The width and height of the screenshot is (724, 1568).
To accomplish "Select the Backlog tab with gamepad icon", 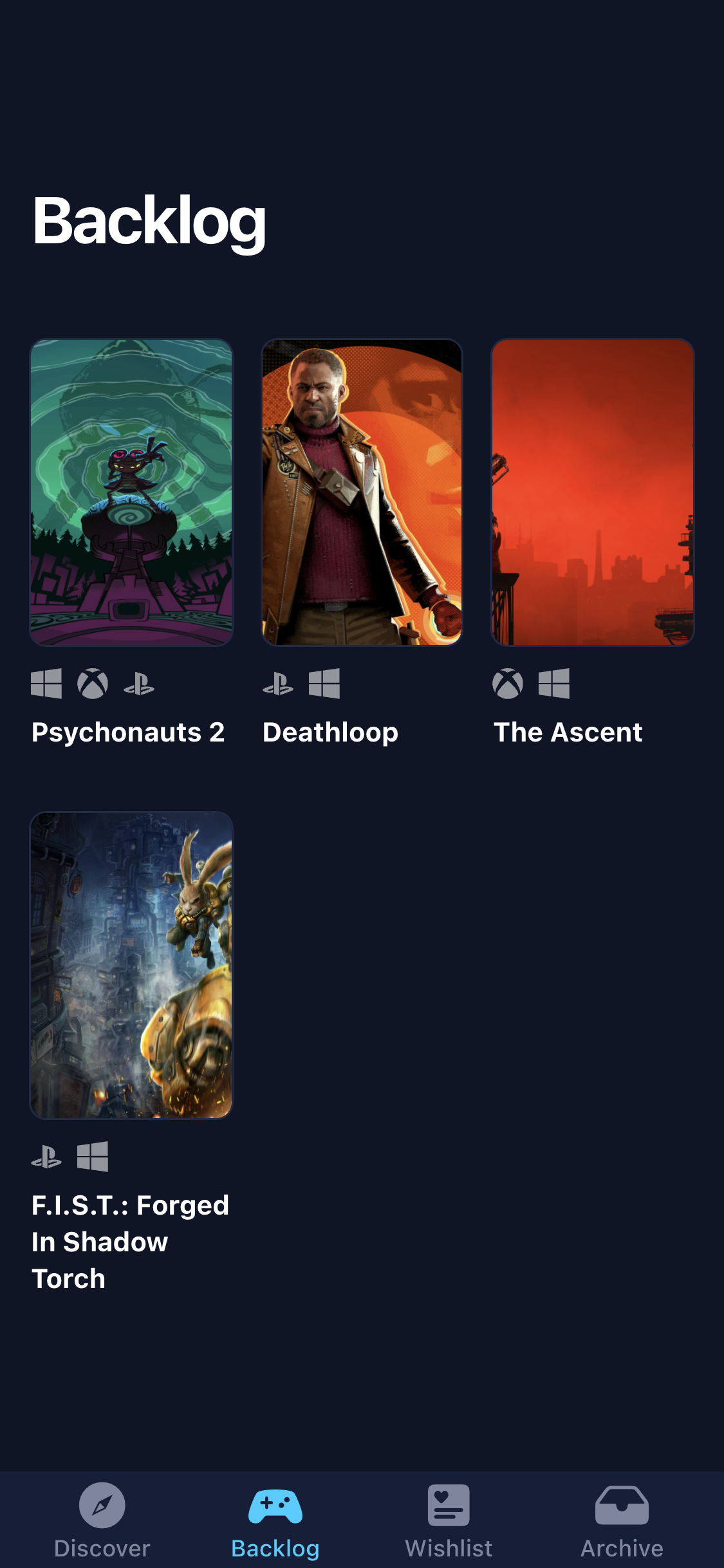I will click(275, 1526).
